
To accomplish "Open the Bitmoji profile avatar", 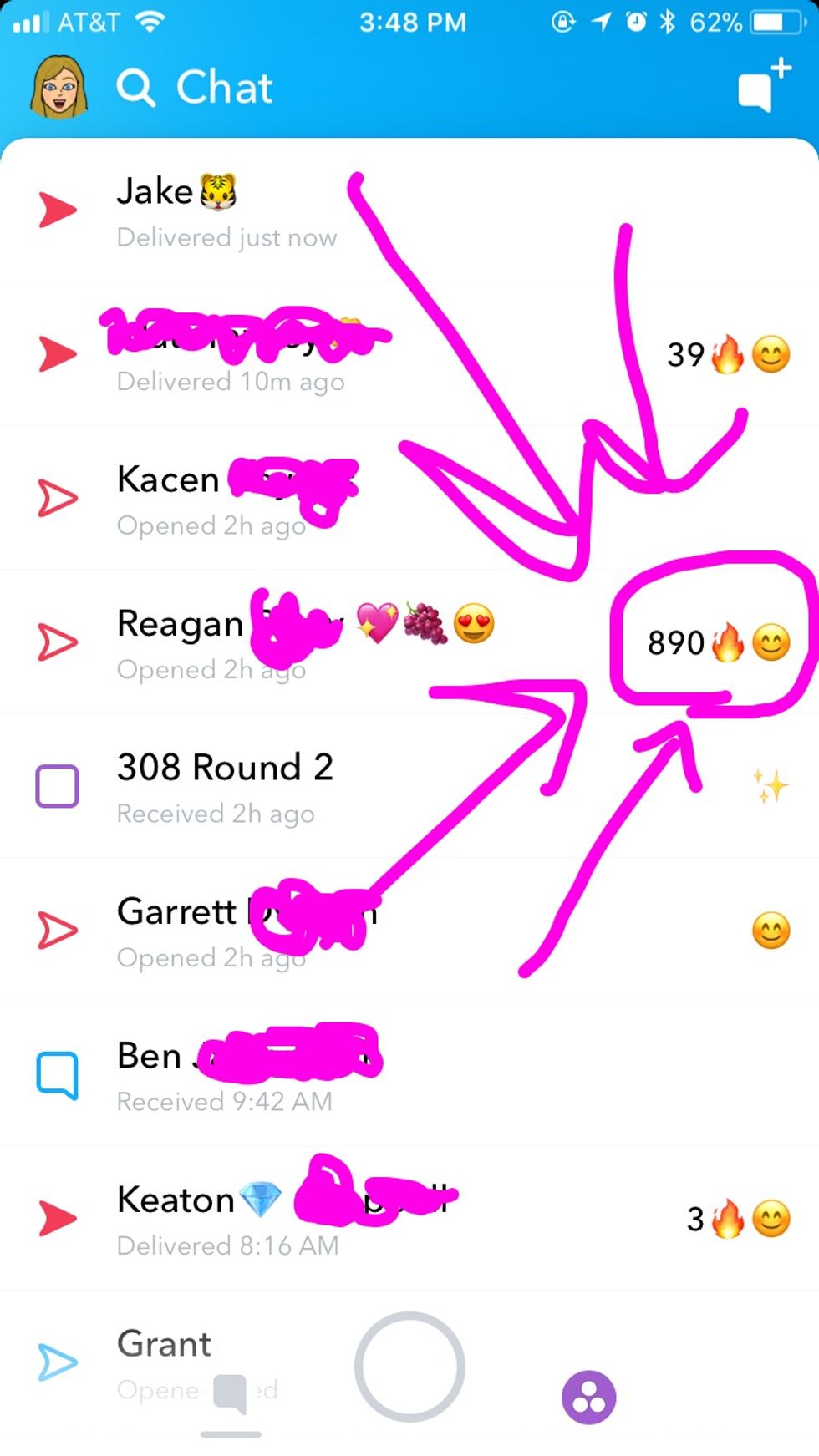I will [x=58, y=87].
